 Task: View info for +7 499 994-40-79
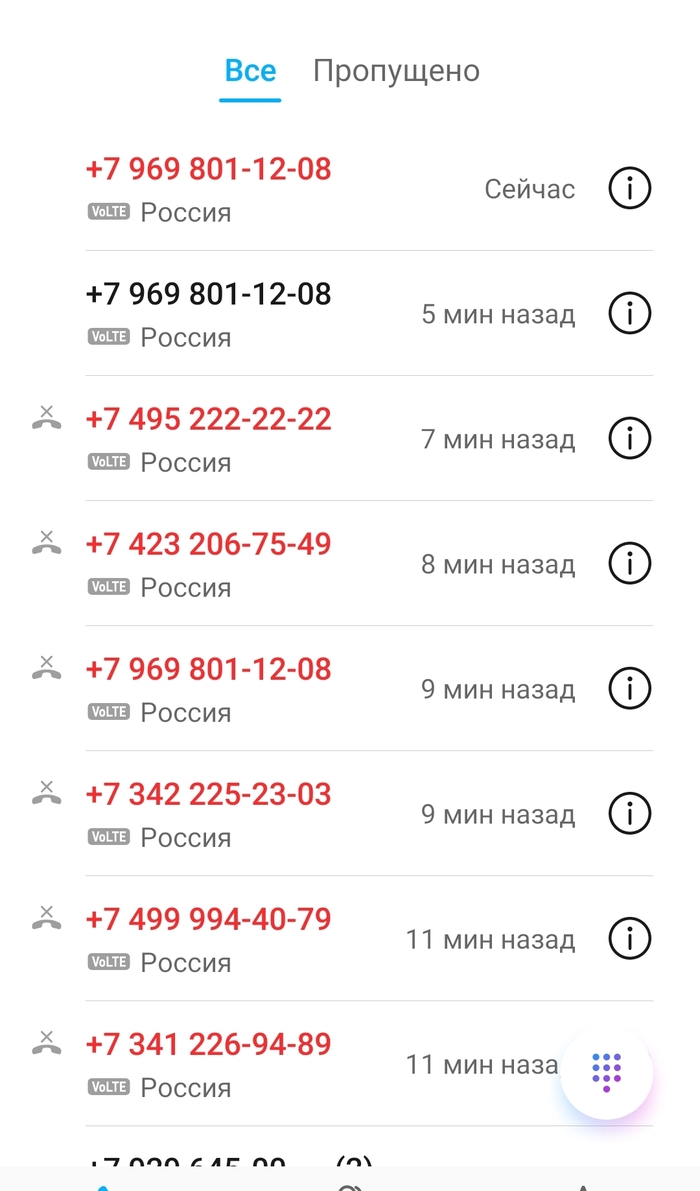coord(630,939)
